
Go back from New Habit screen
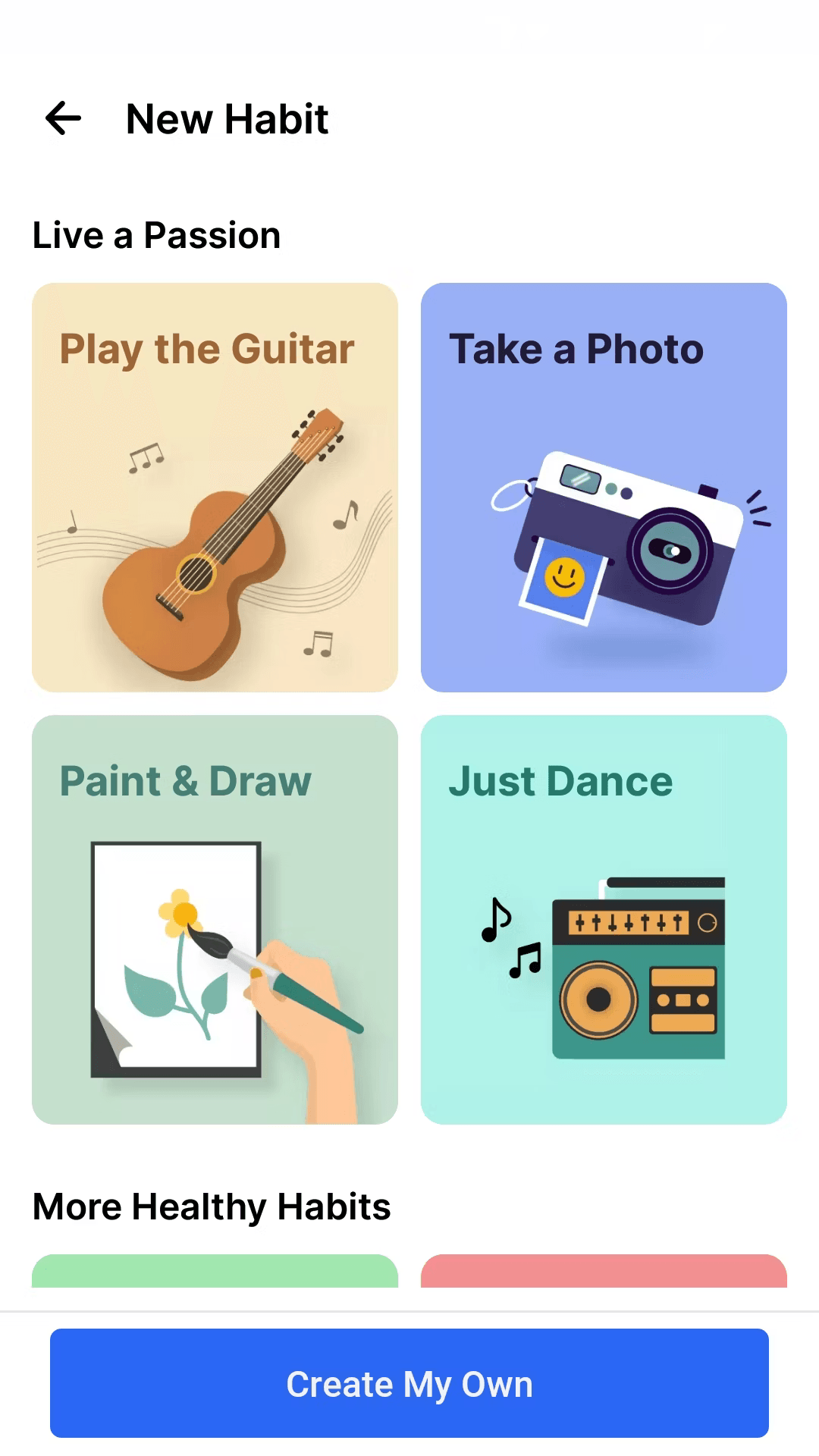pos(63,118)
